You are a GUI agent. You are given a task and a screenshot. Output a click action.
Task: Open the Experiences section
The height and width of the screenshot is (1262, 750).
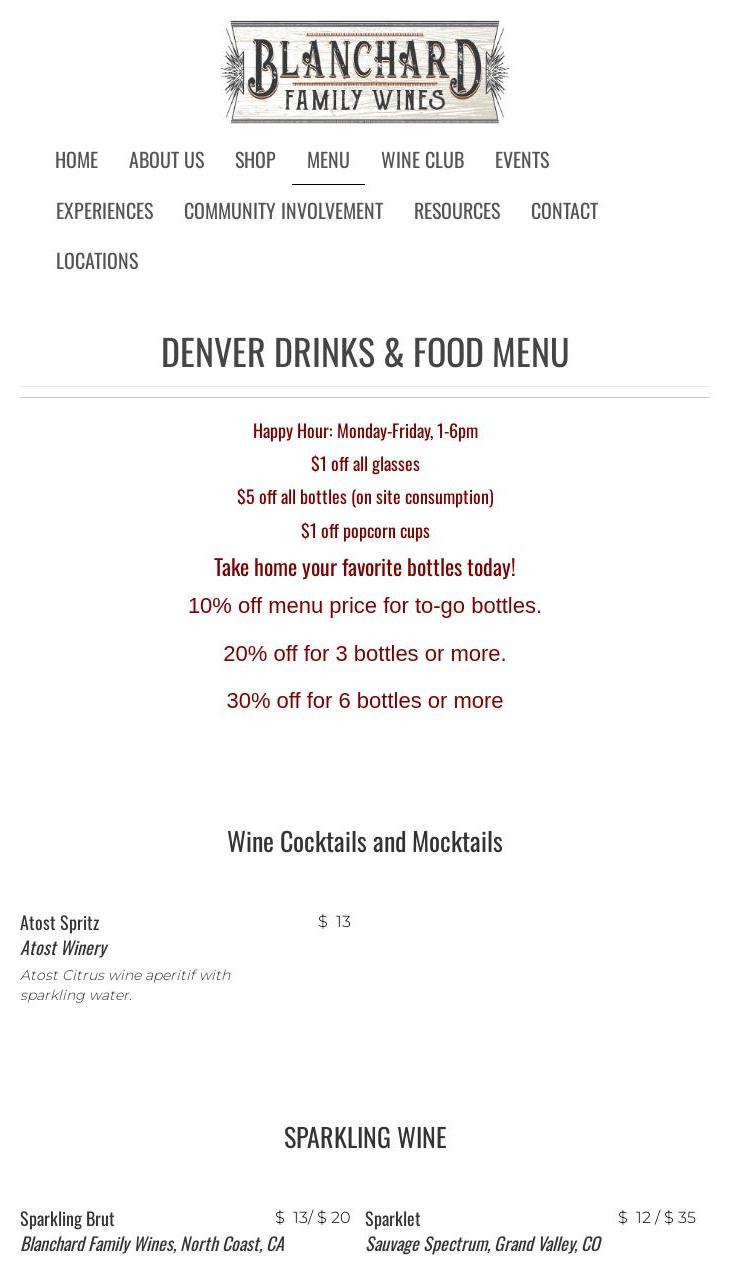104,211
